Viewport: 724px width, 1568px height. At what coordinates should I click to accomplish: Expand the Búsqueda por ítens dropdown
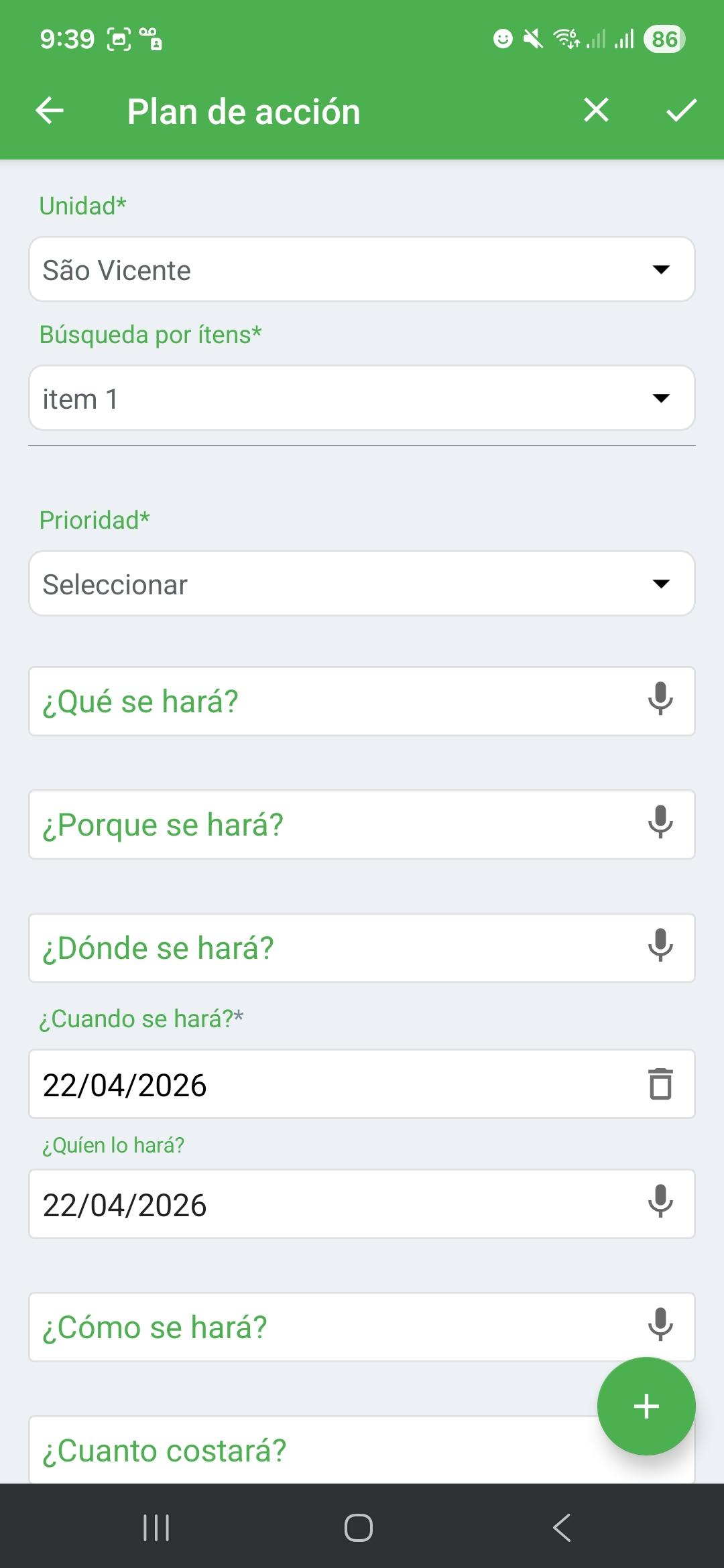coord(361,398)
